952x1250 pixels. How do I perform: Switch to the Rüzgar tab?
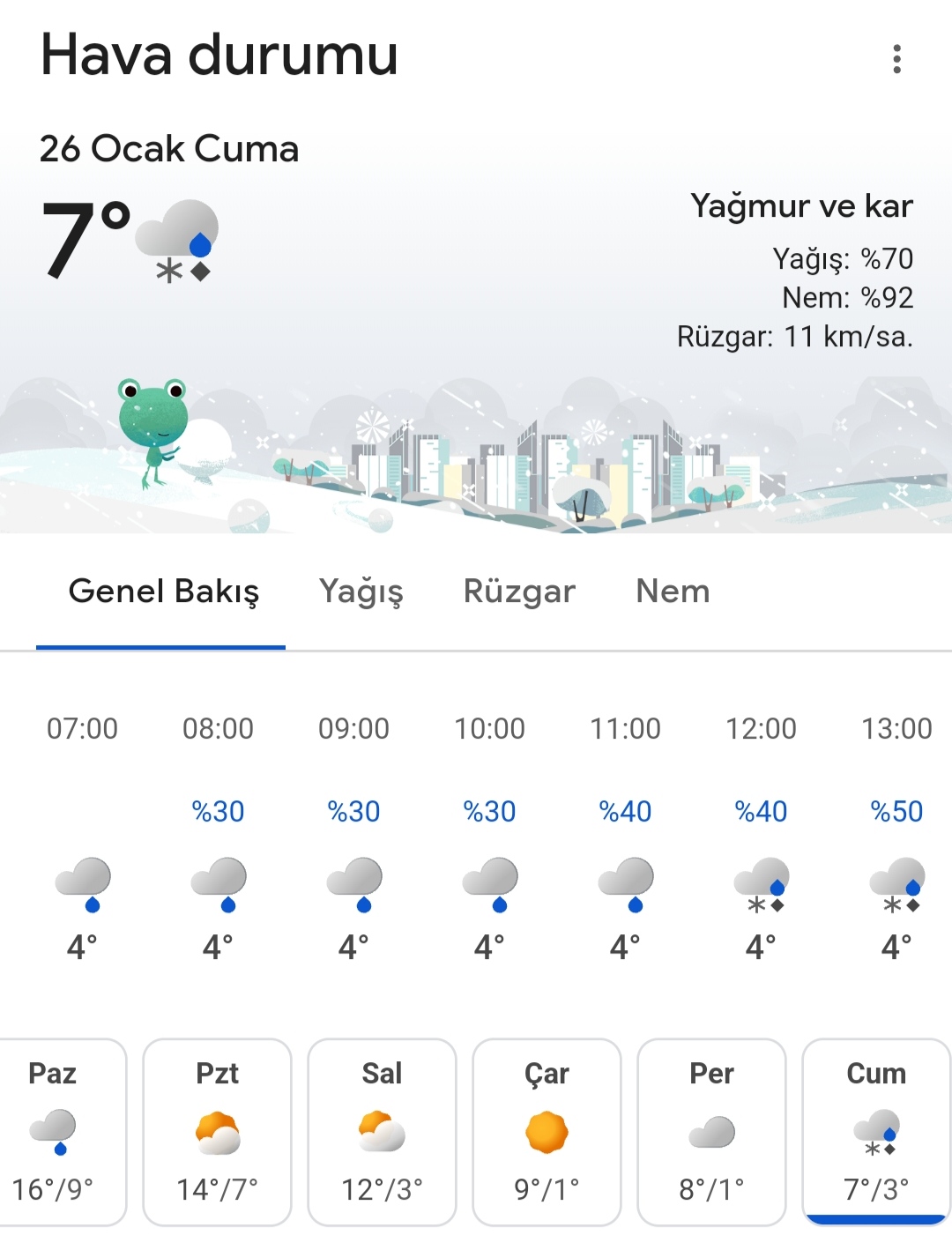[x=519, y=592]
